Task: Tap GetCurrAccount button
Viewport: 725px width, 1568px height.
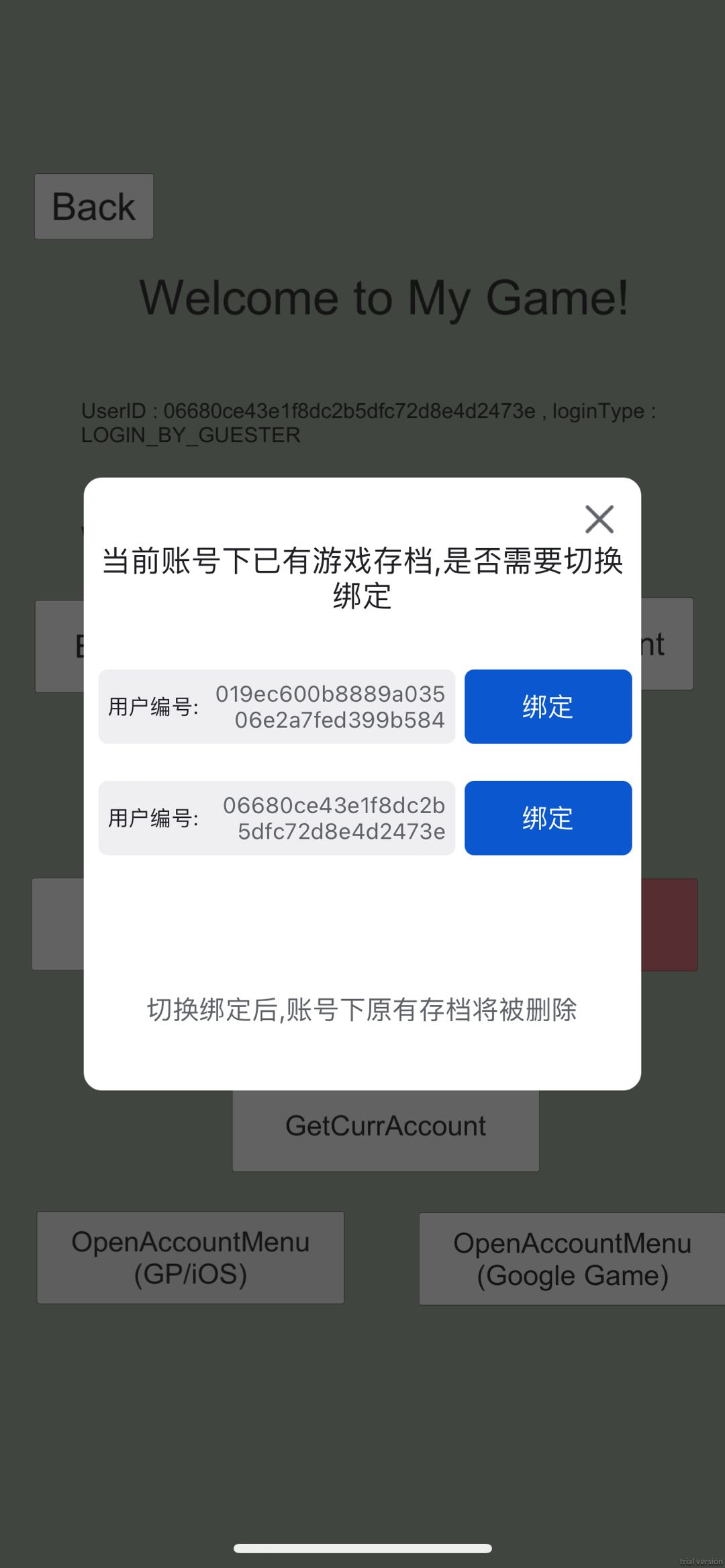Action: point(385,1130)
